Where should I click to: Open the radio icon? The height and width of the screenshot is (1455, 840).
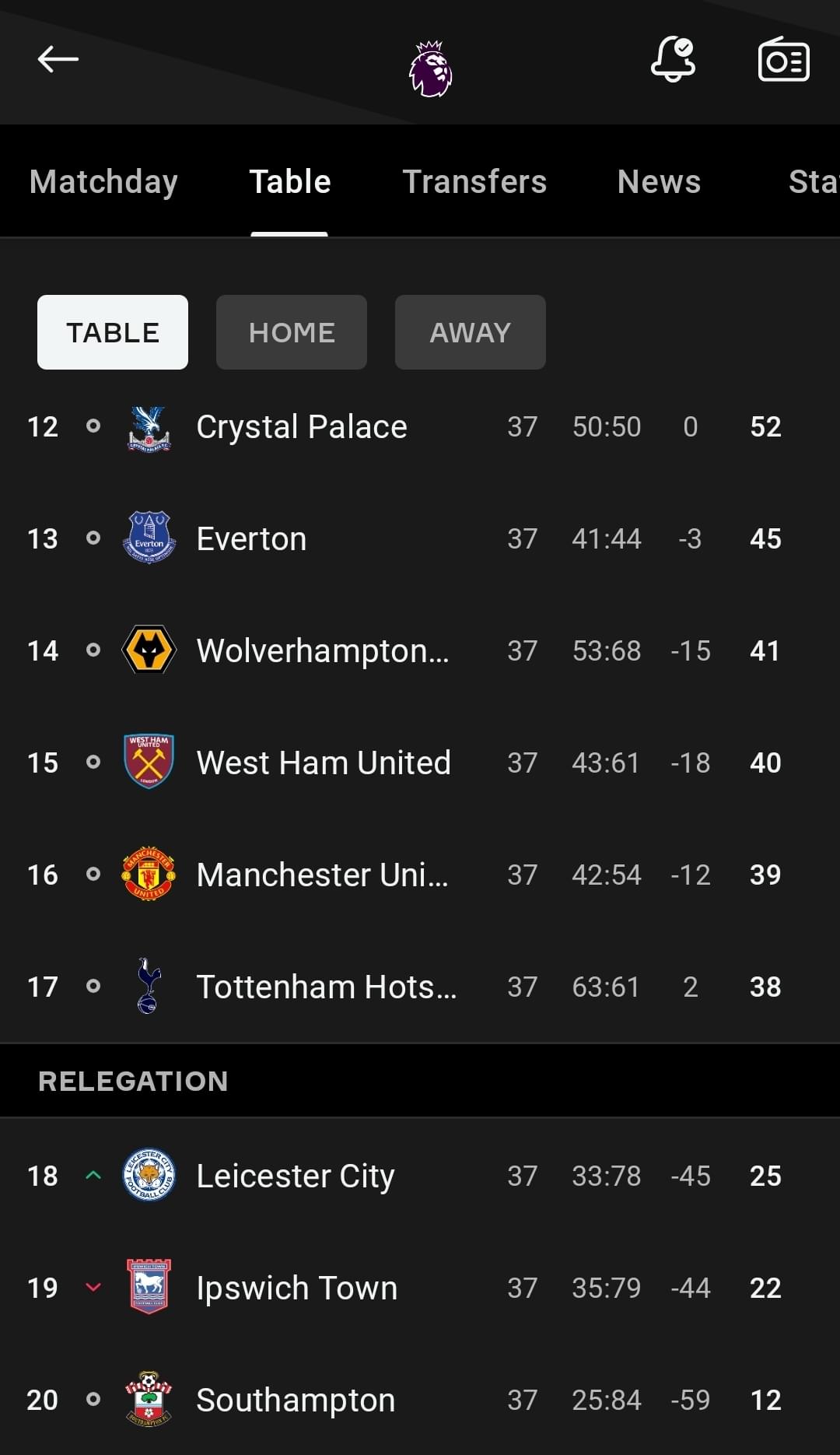tap(783, 60)
